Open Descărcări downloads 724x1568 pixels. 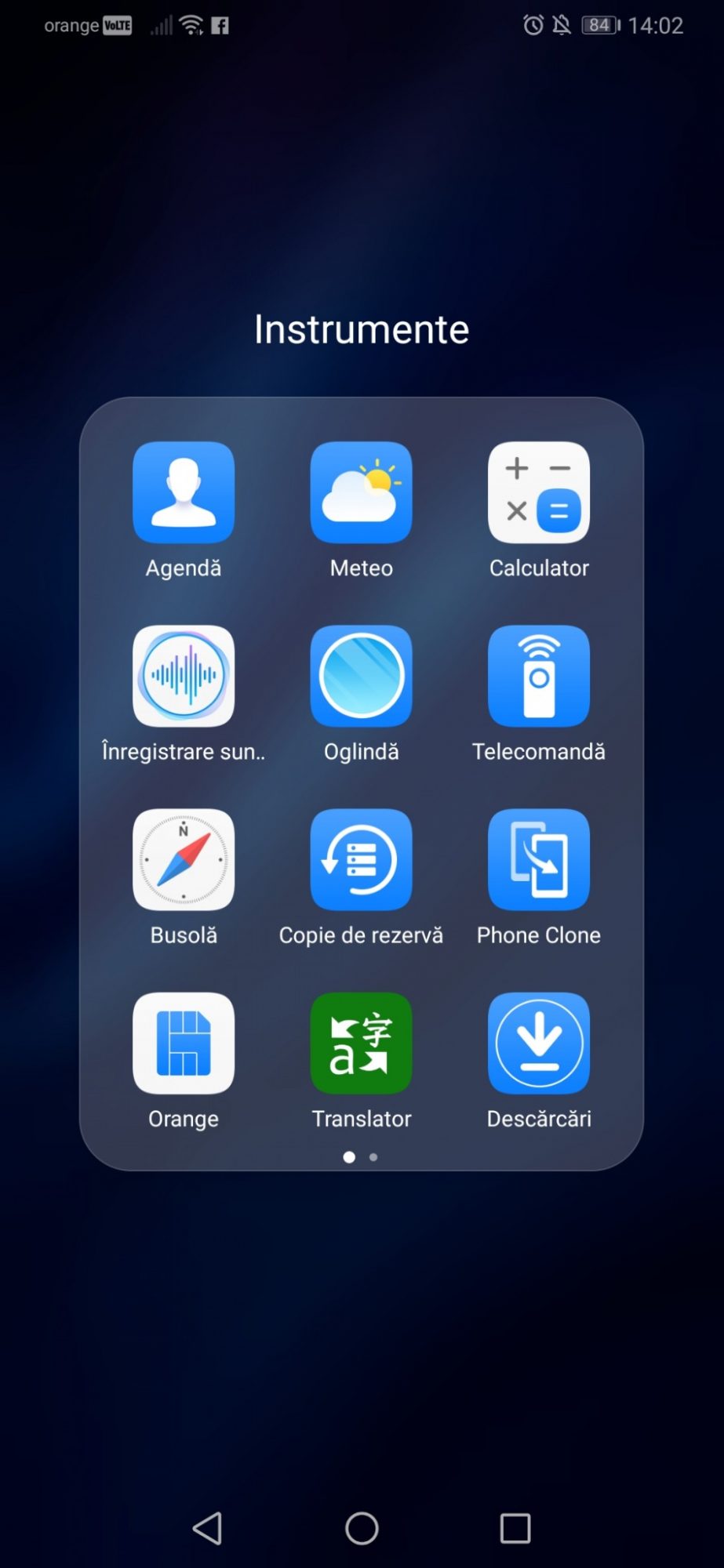pyautogui.click(x=539, y=1044)
